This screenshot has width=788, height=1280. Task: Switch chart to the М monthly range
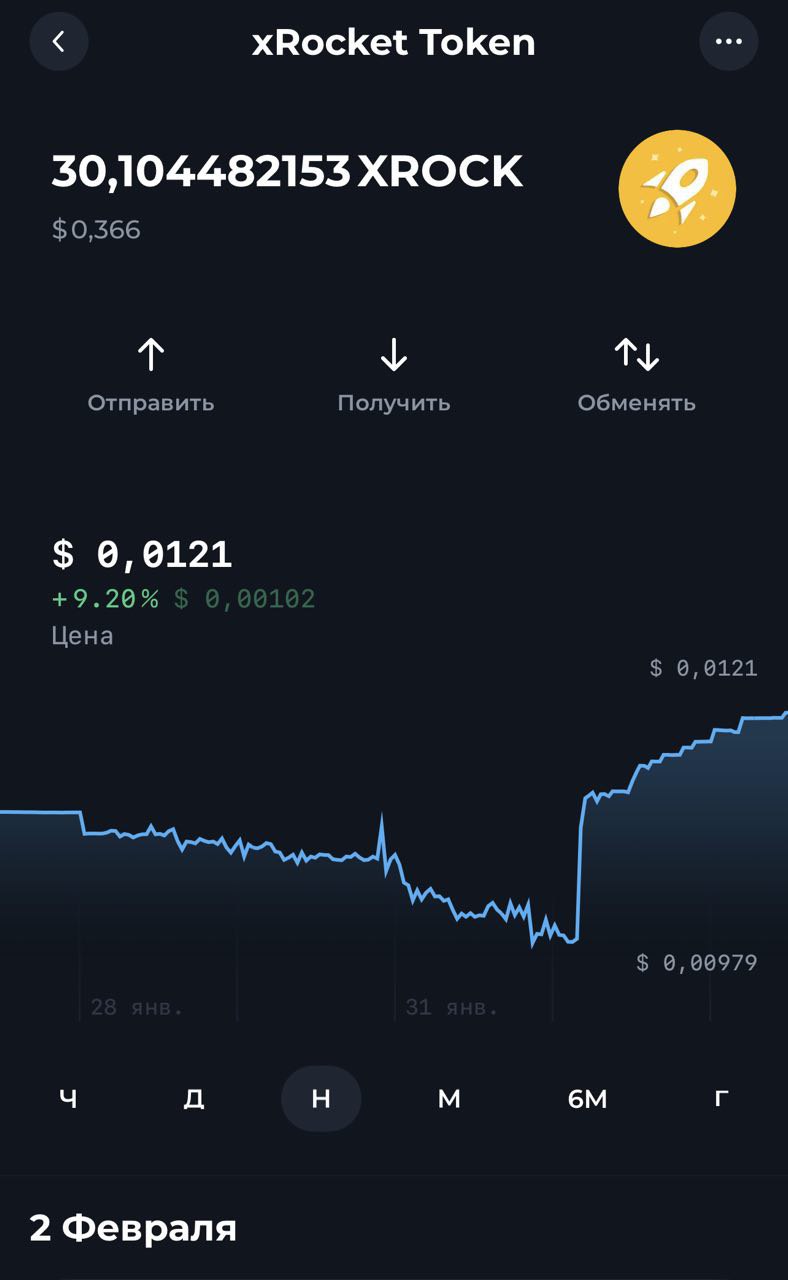point(449,1099)
